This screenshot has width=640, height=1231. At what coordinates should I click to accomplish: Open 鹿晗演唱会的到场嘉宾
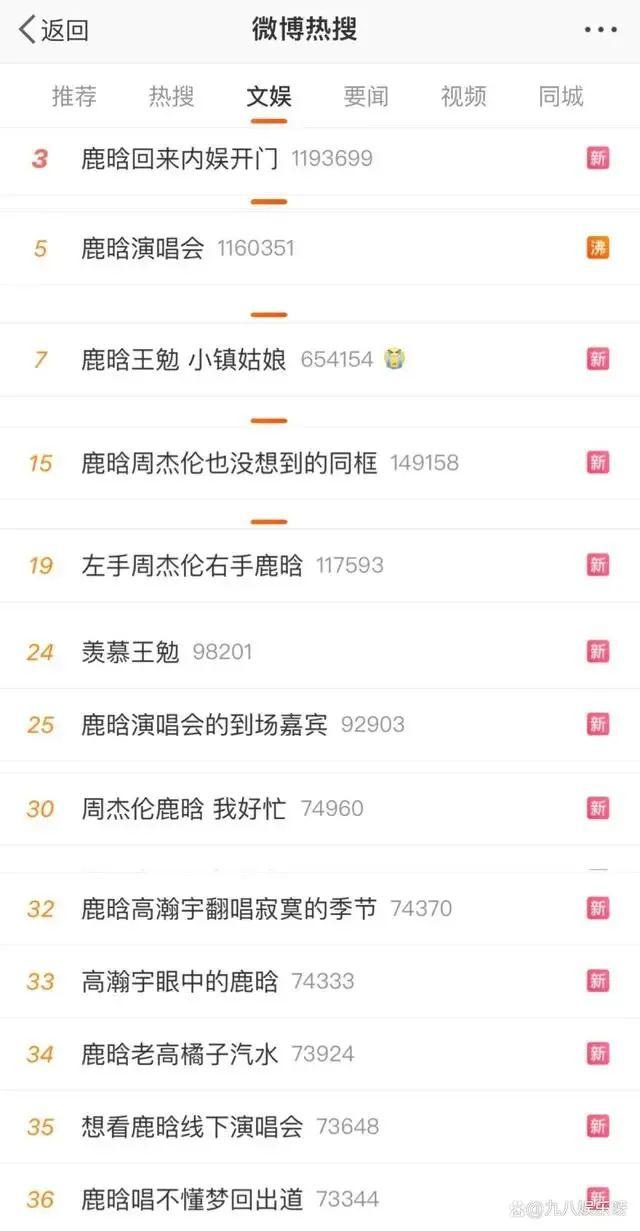coord(204,724)
